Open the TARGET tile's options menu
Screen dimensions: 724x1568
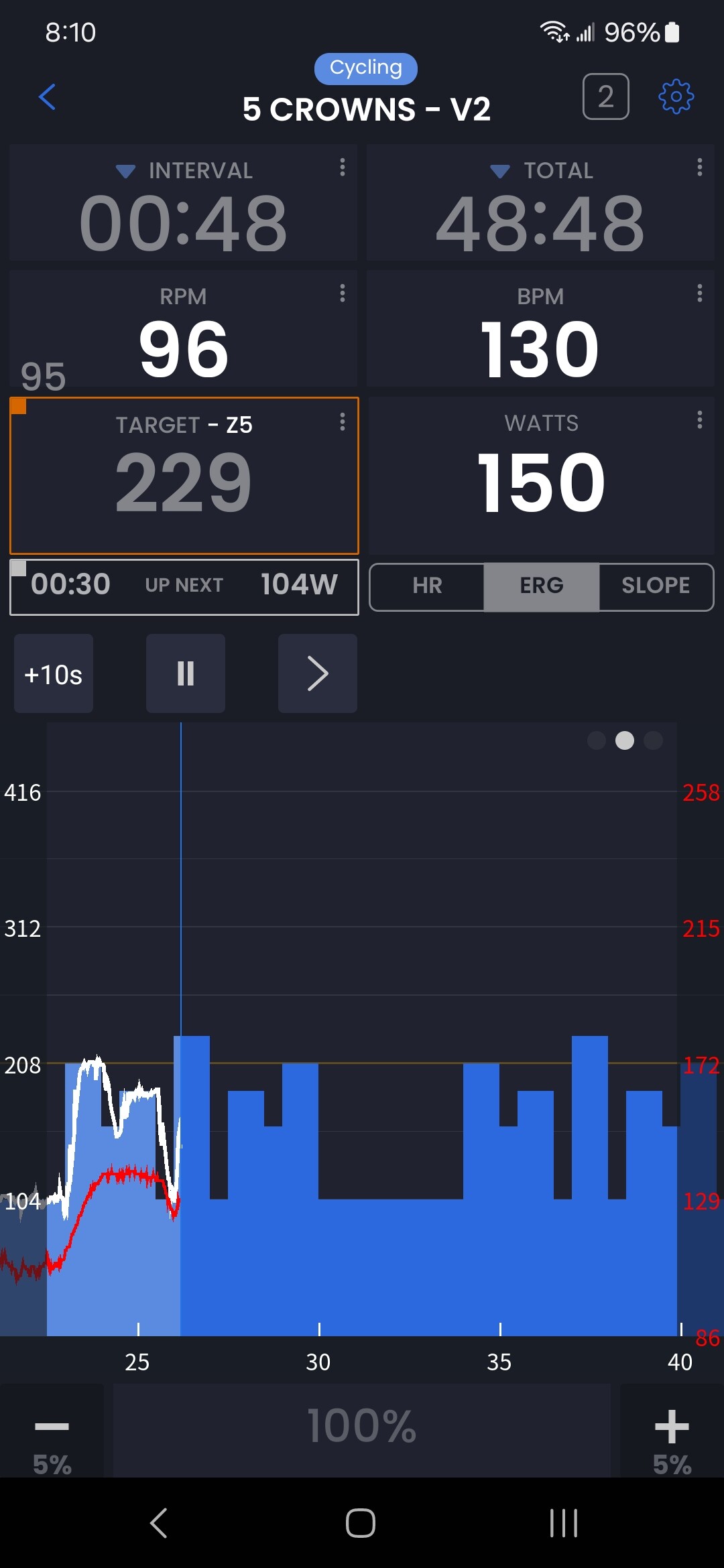[x=343, y=421]
